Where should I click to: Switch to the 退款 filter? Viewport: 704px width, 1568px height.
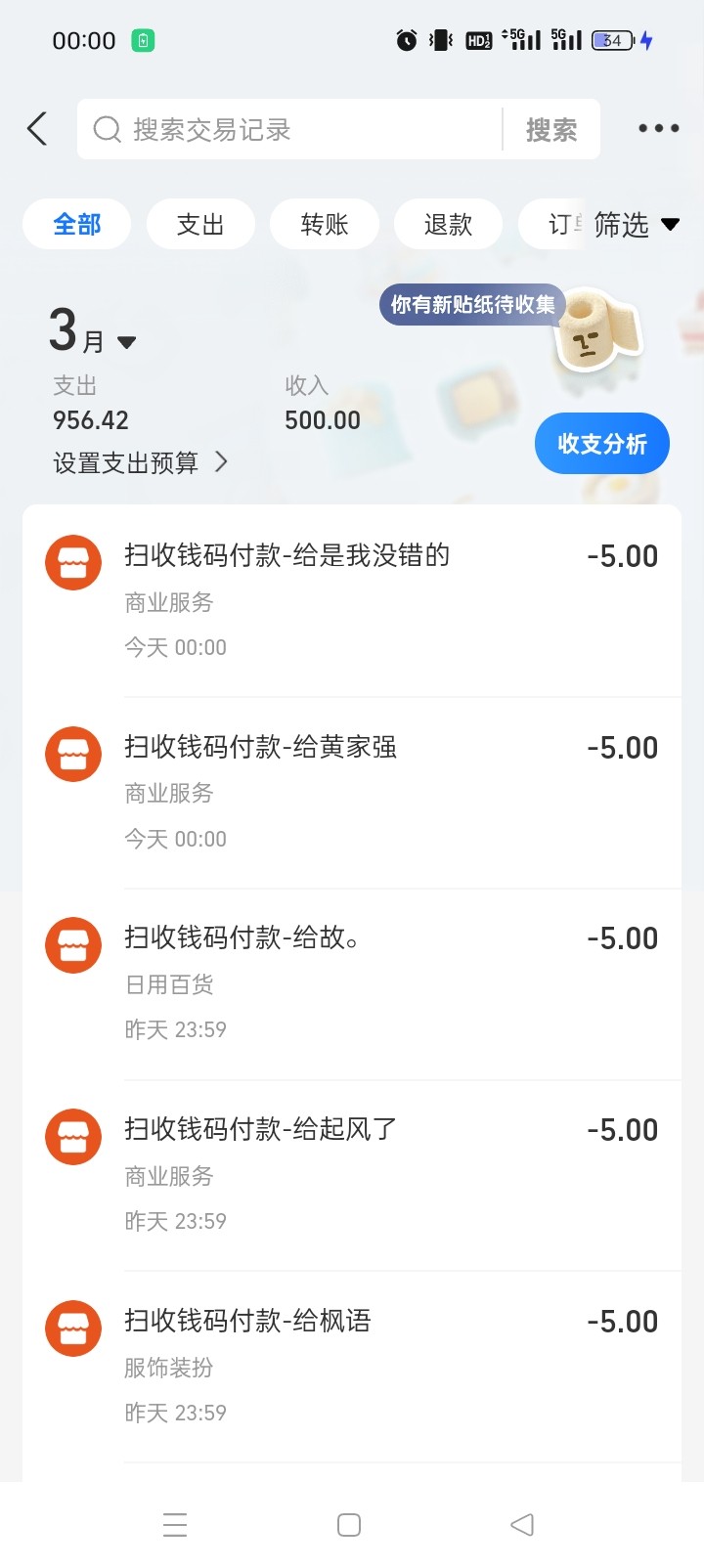[x=448, y=225]
